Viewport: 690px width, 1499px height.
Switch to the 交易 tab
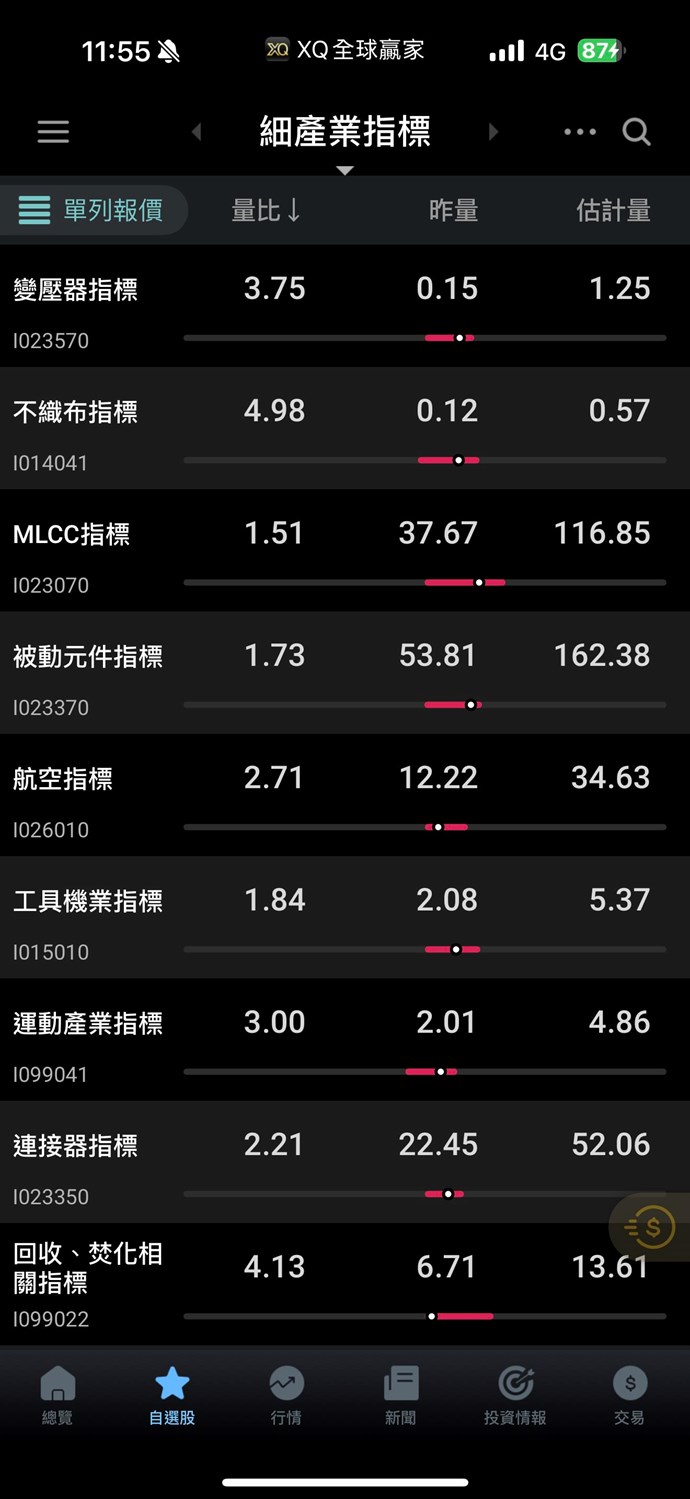pyautogui.click(x=629, y=1395)
